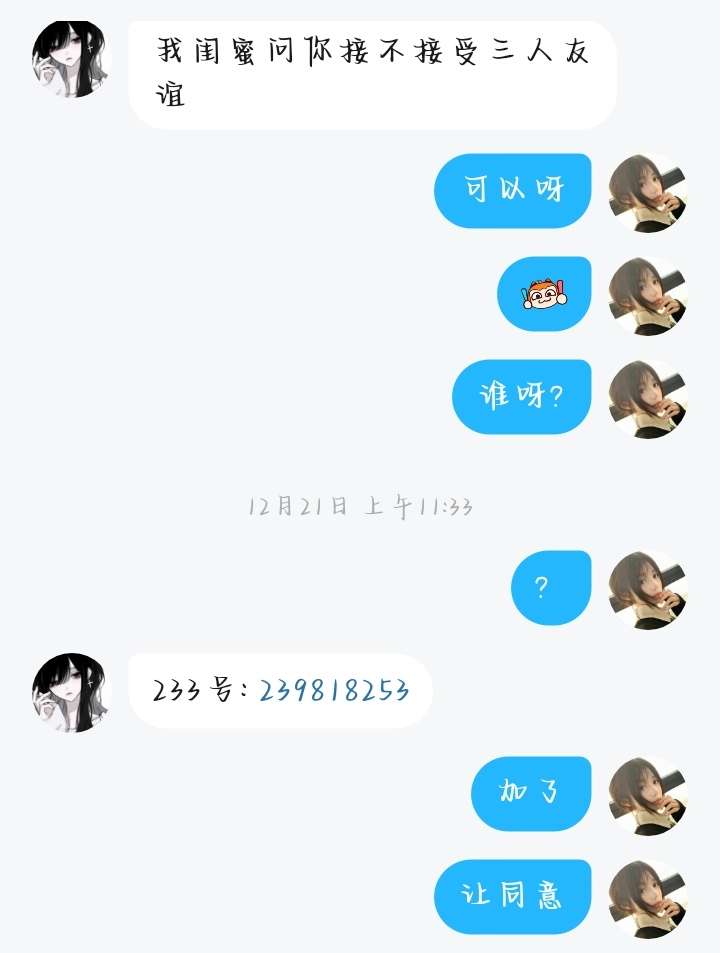View the profile avatar beside 可以呀

click(648, 192)
